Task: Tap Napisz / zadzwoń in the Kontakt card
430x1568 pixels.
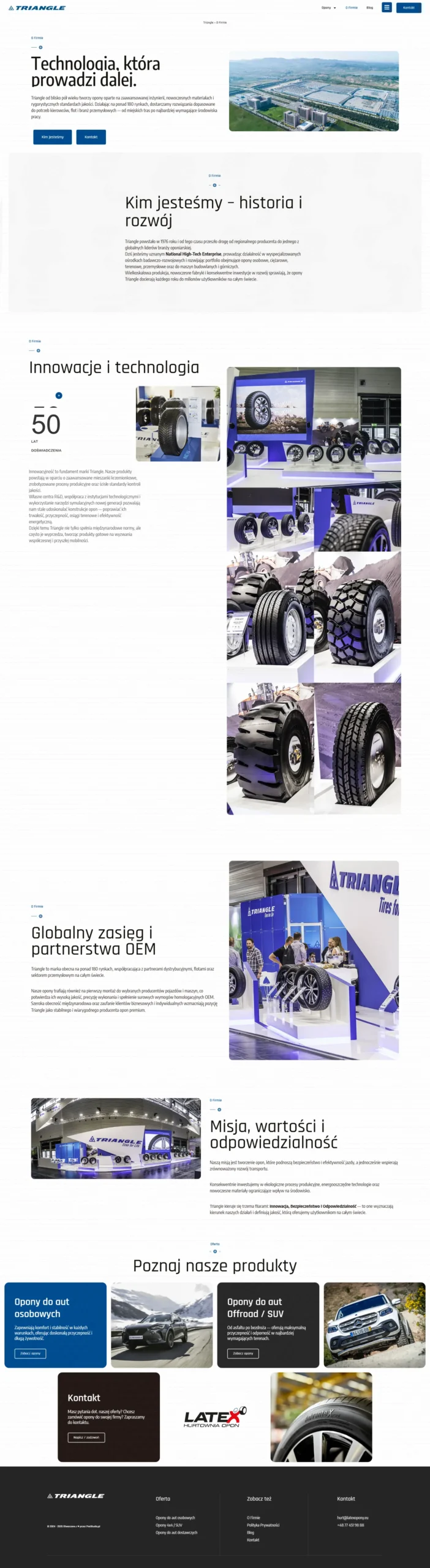Action: (x=86, y=1437)
